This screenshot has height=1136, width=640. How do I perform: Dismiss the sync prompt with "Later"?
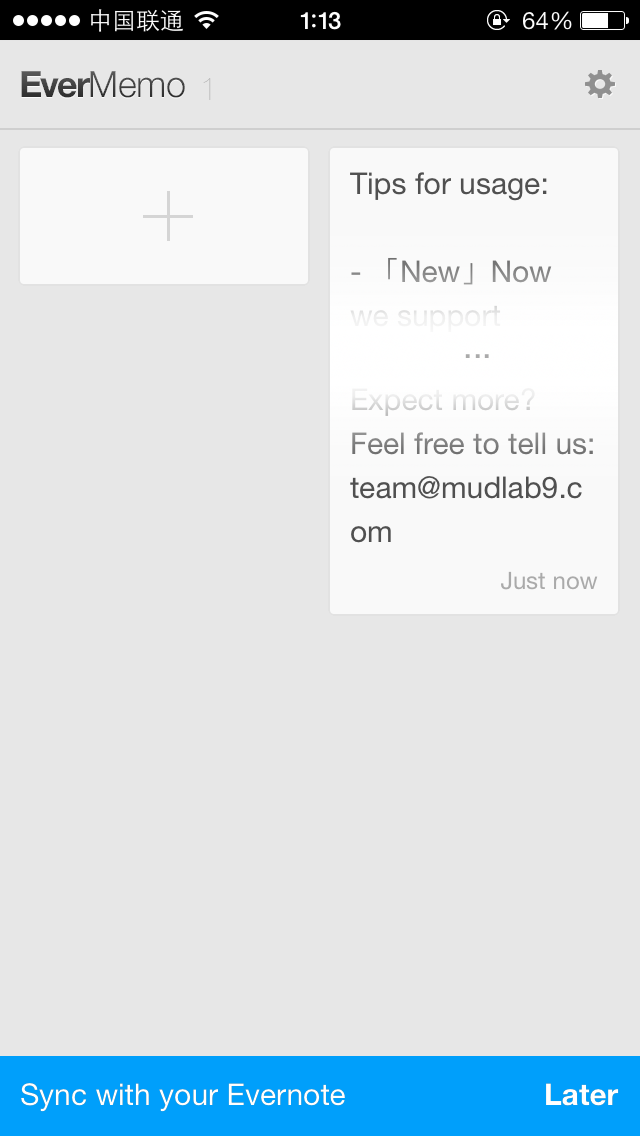pyautogui.click(x=581, y=1095)
